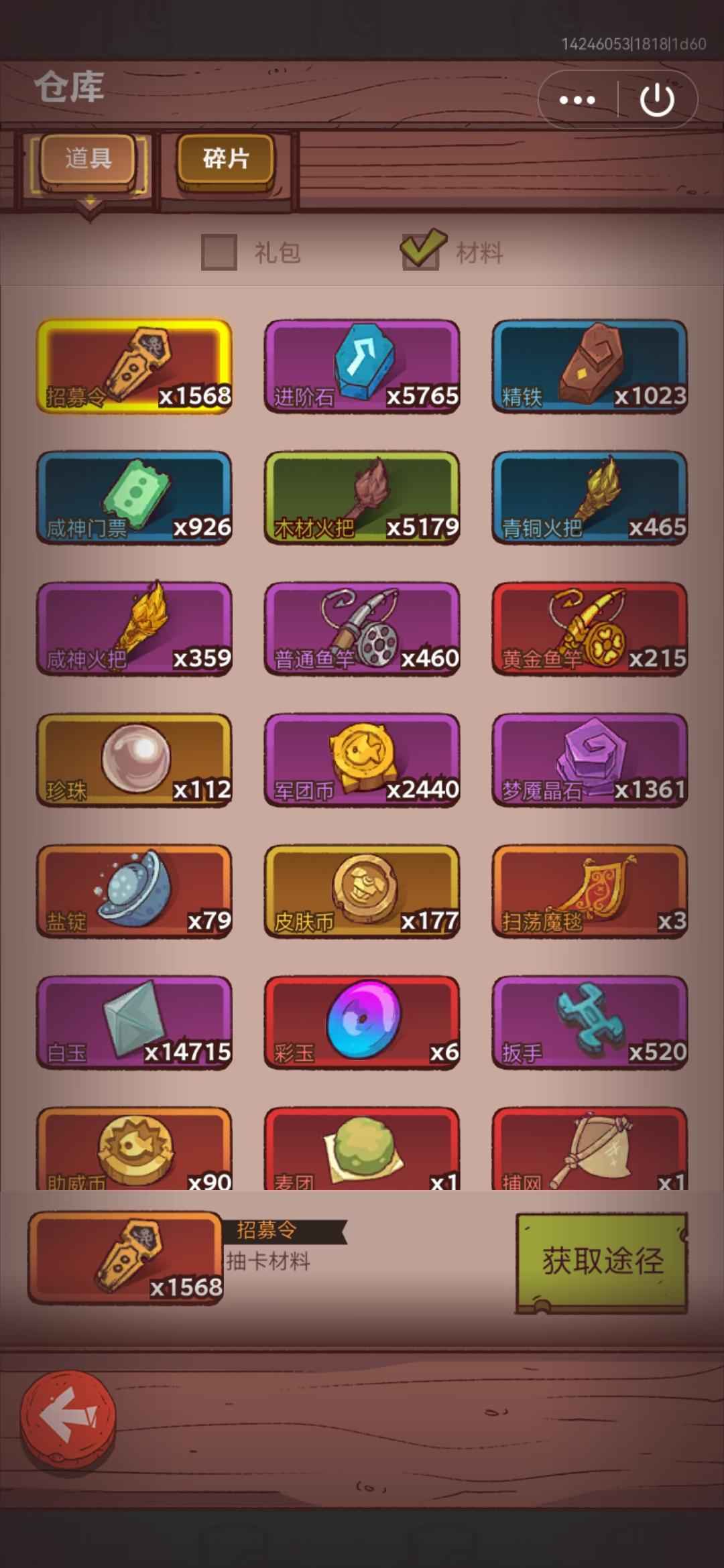Select the 道具 tab

[88, 159]
